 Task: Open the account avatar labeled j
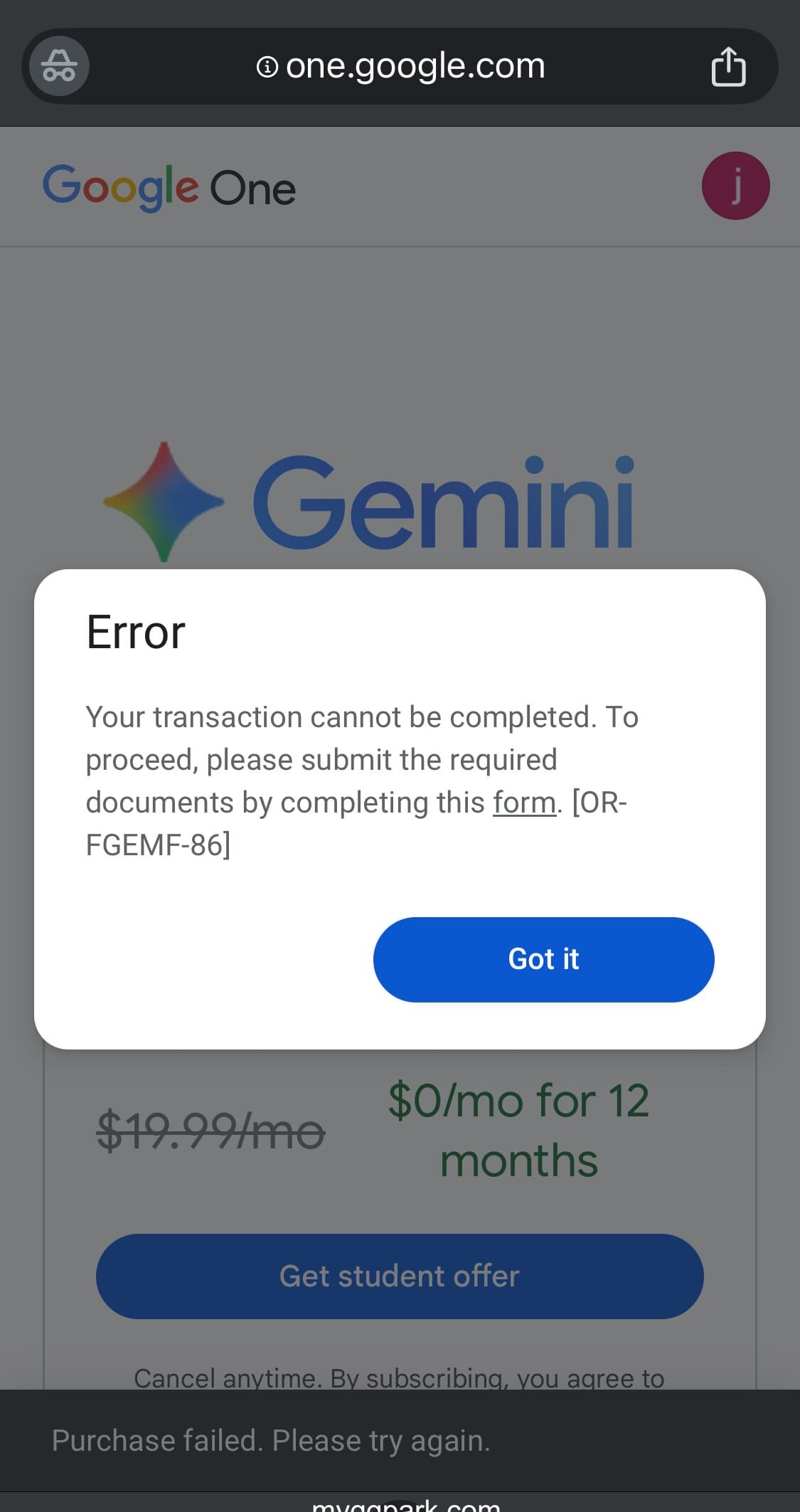click(735, 186)
